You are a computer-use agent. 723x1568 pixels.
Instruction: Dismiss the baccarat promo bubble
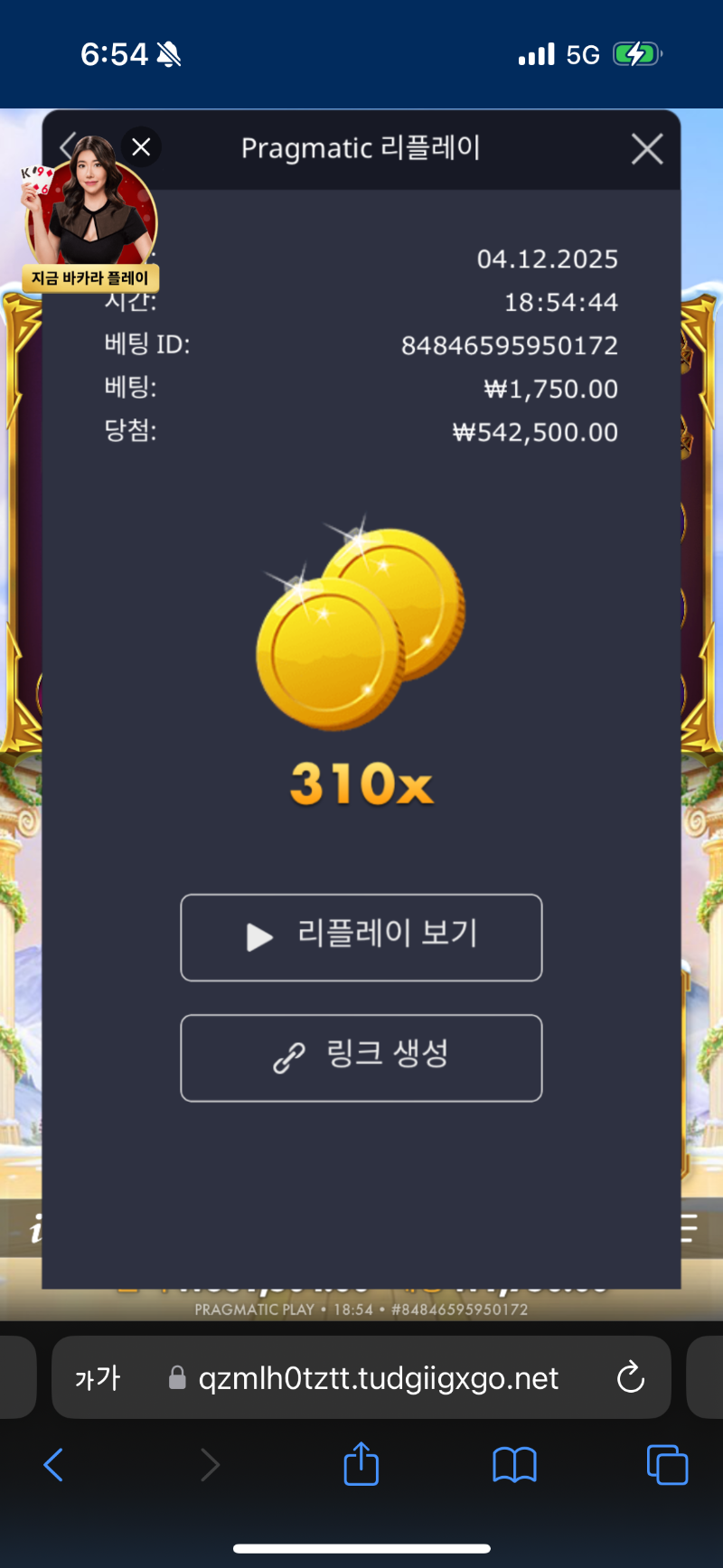(x=141, y=147)
